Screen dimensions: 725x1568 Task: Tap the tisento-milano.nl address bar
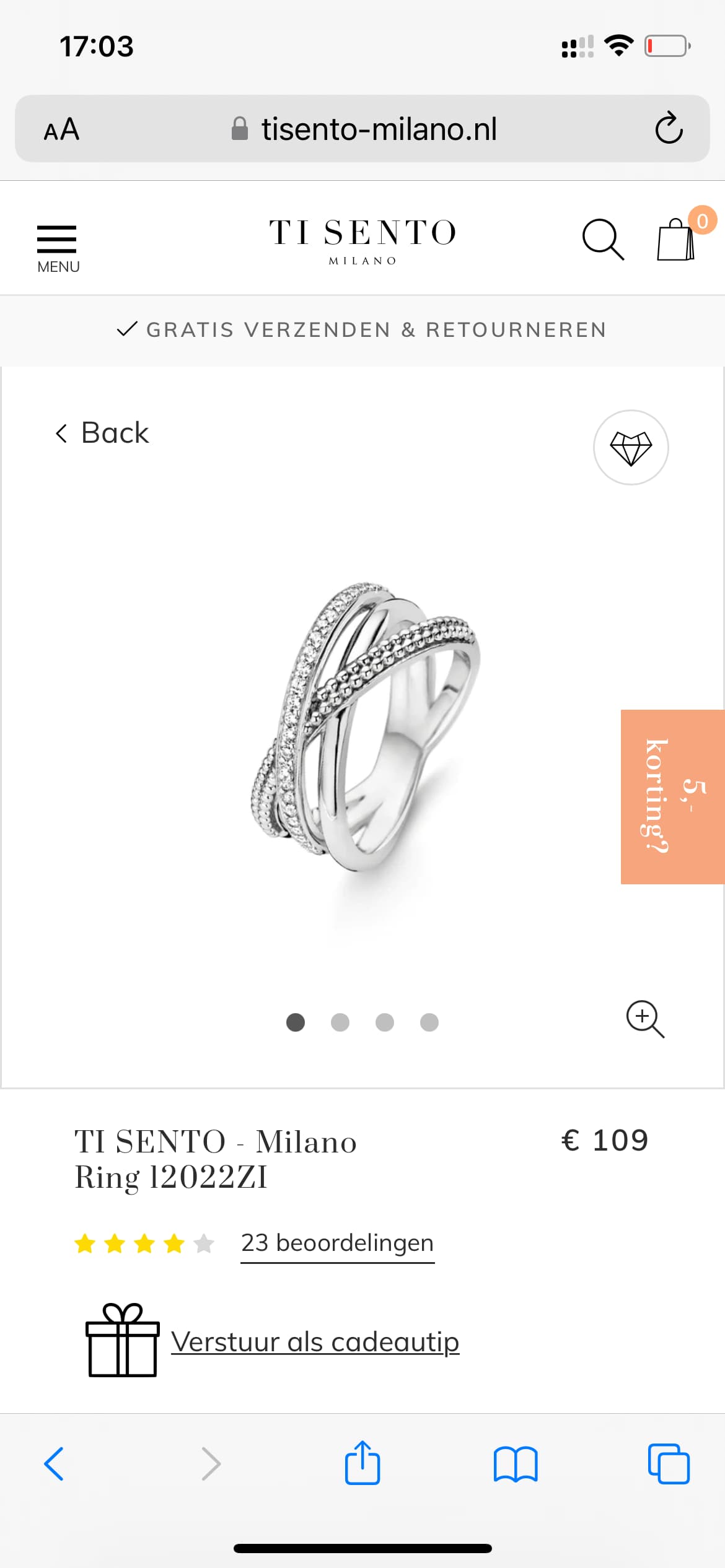[364, 129]
